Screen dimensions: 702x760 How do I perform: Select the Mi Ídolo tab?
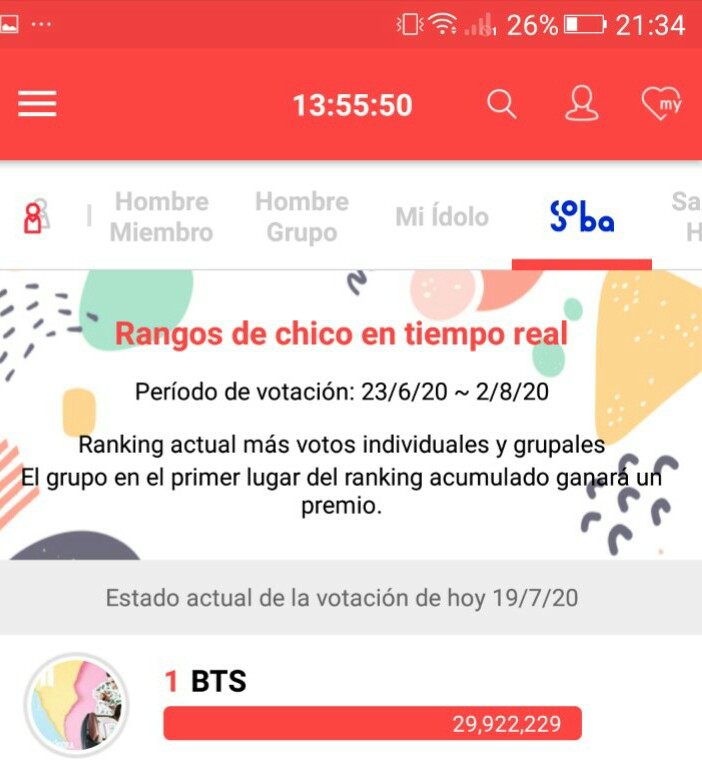[x=442, y=217]
